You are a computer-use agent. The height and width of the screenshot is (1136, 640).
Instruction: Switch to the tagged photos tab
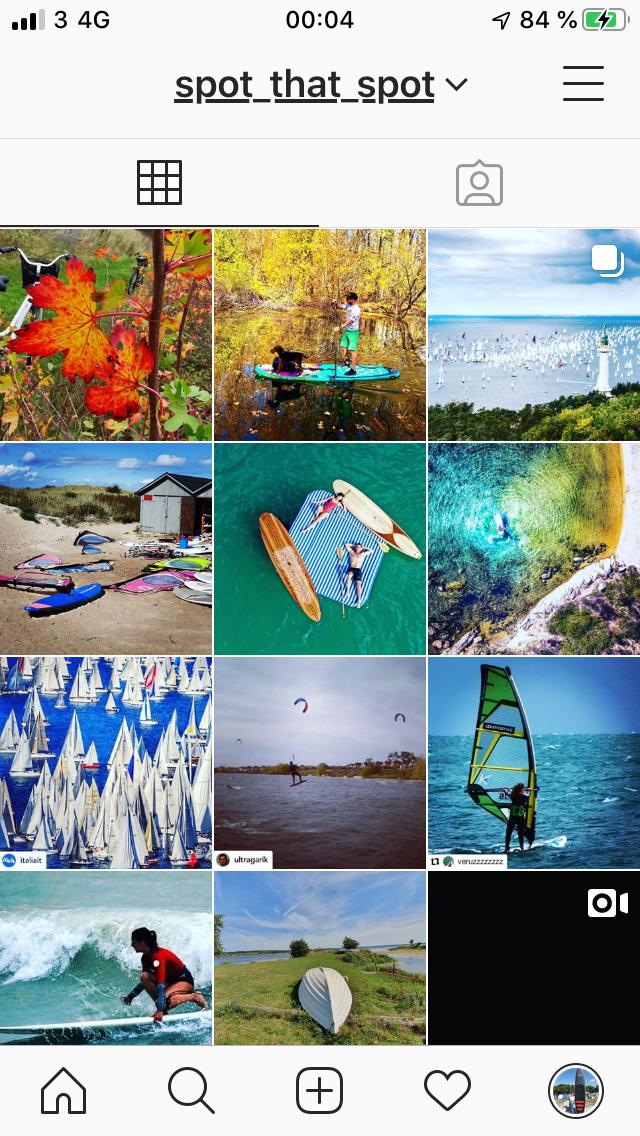(x=479, y=183)
